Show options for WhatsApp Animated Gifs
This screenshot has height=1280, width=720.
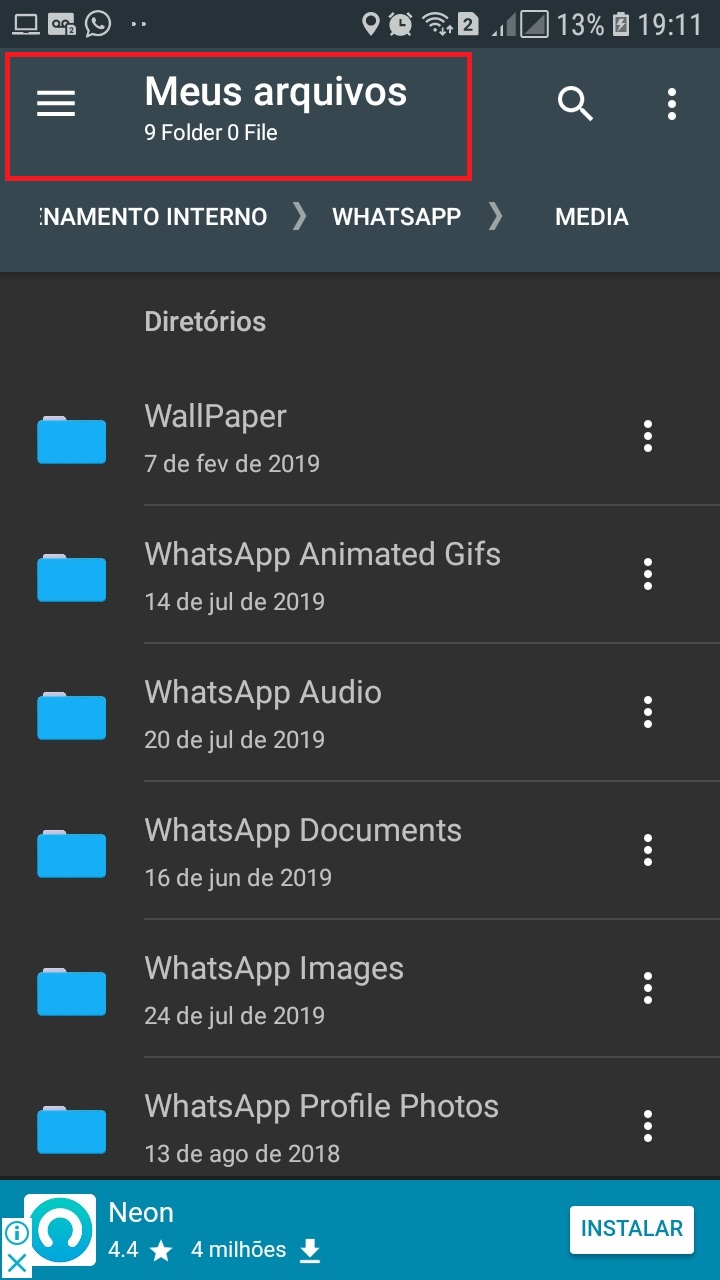click(x=648, y=575)
